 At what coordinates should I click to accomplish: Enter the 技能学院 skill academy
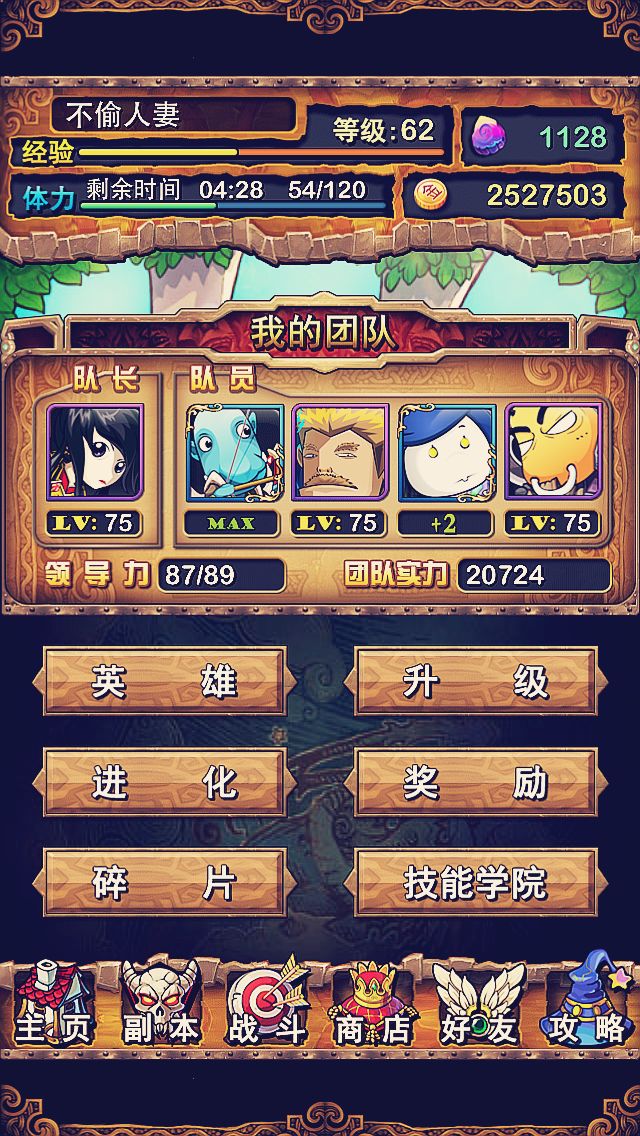475,884
